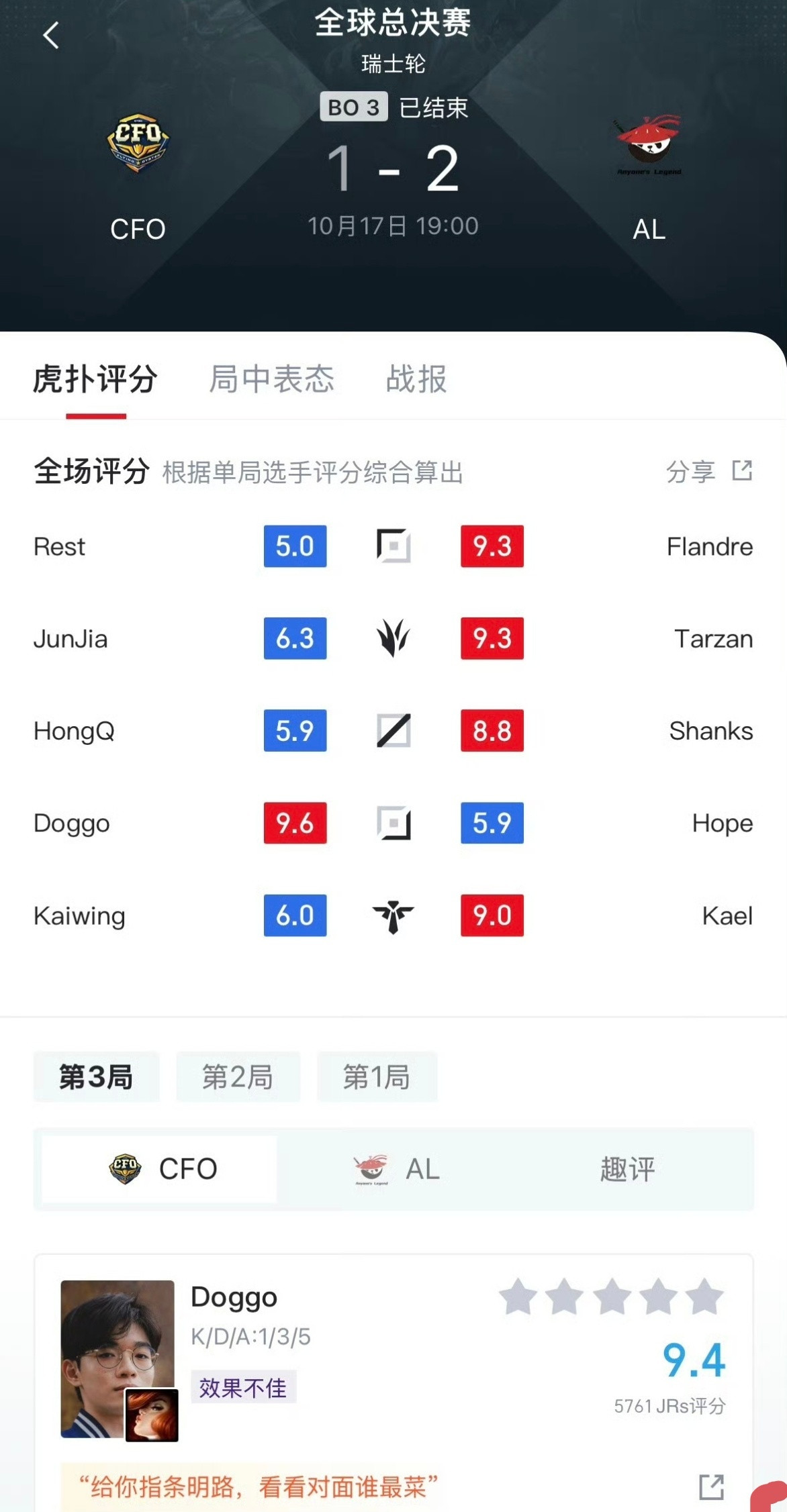Image resolution: width=787 pixels, height=1512 pixels.
Task: Open the AL team logo in header
Action: click(x=649, y=144)
